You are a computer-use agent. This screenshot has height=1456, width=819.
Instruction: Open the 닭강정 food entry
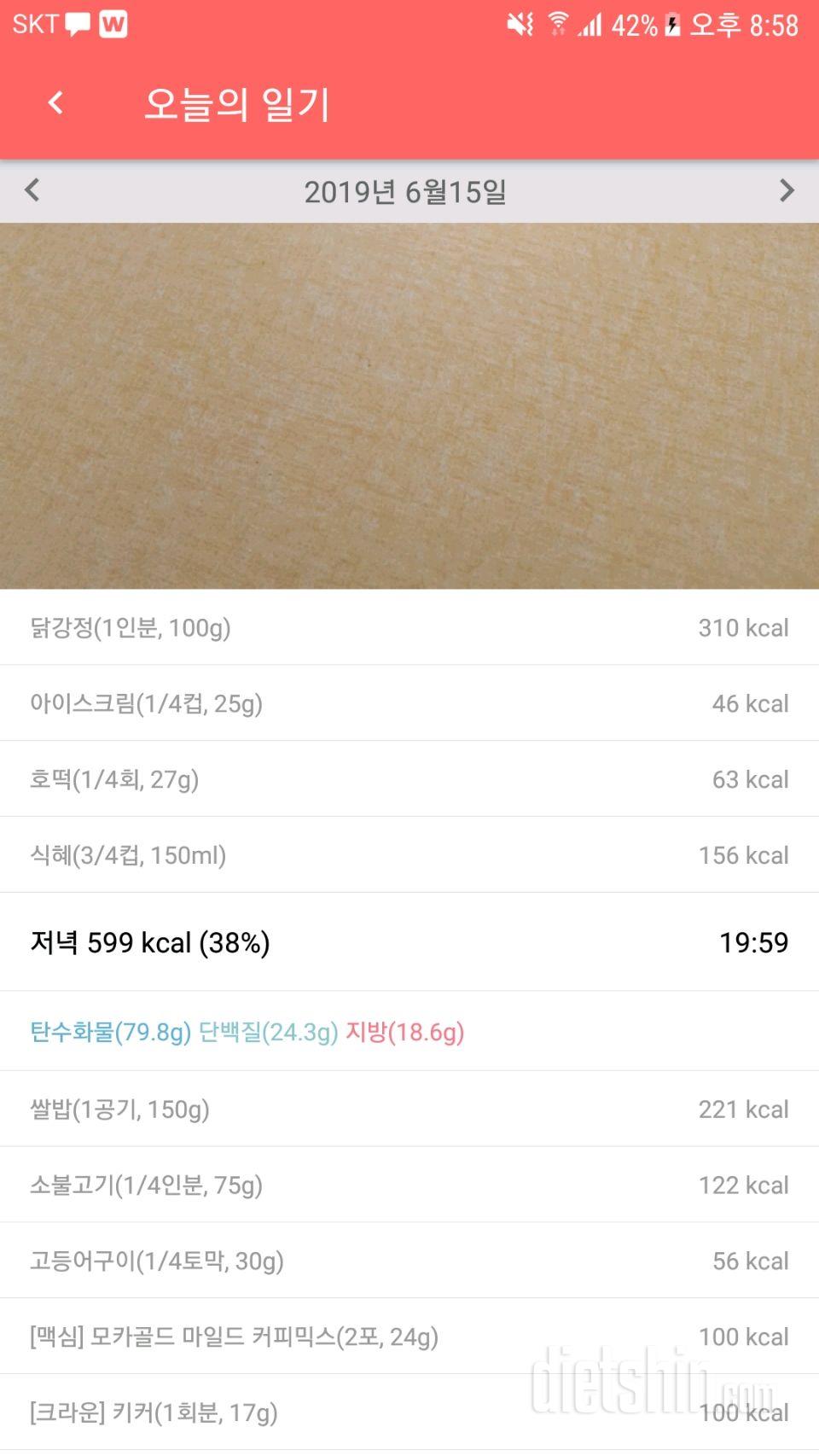point(409,628)
